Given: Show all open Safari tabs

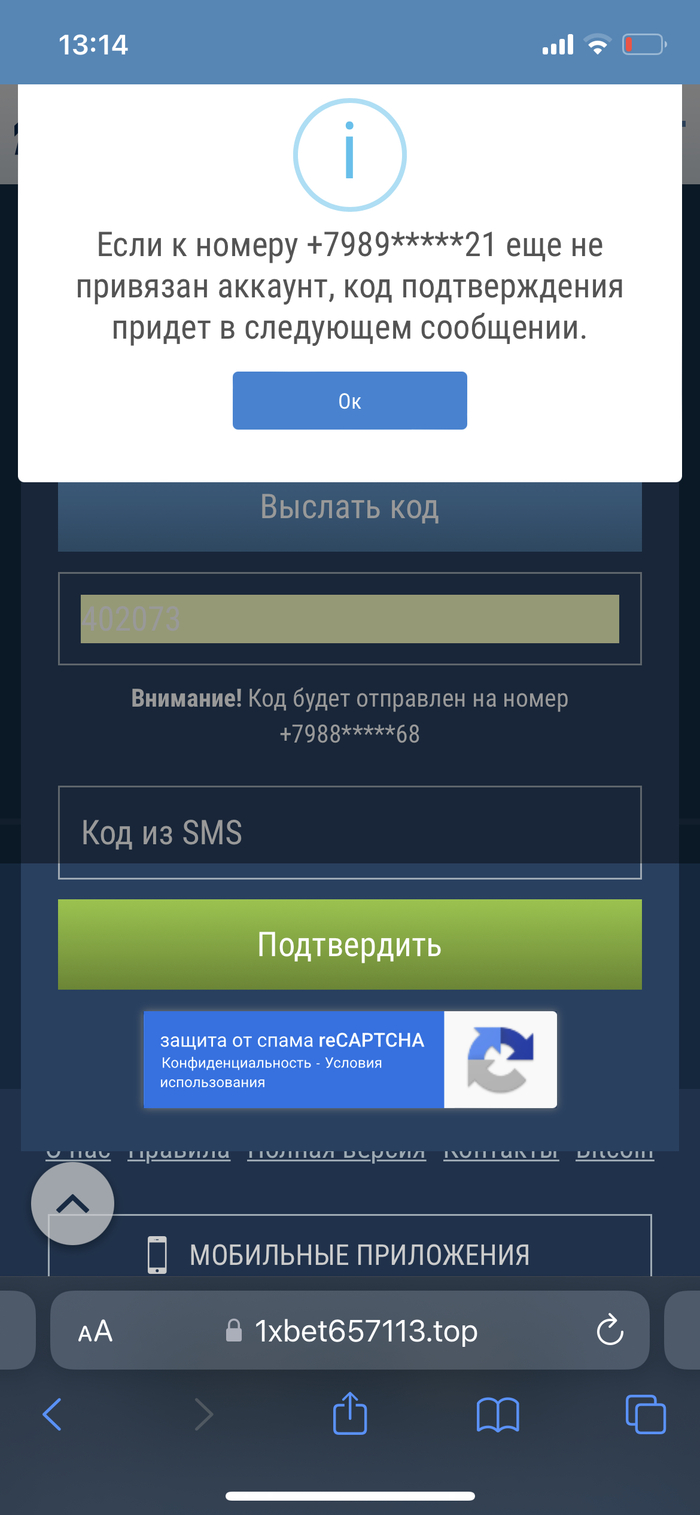Looking at the screenshot, I should [x=645, y=1414].
